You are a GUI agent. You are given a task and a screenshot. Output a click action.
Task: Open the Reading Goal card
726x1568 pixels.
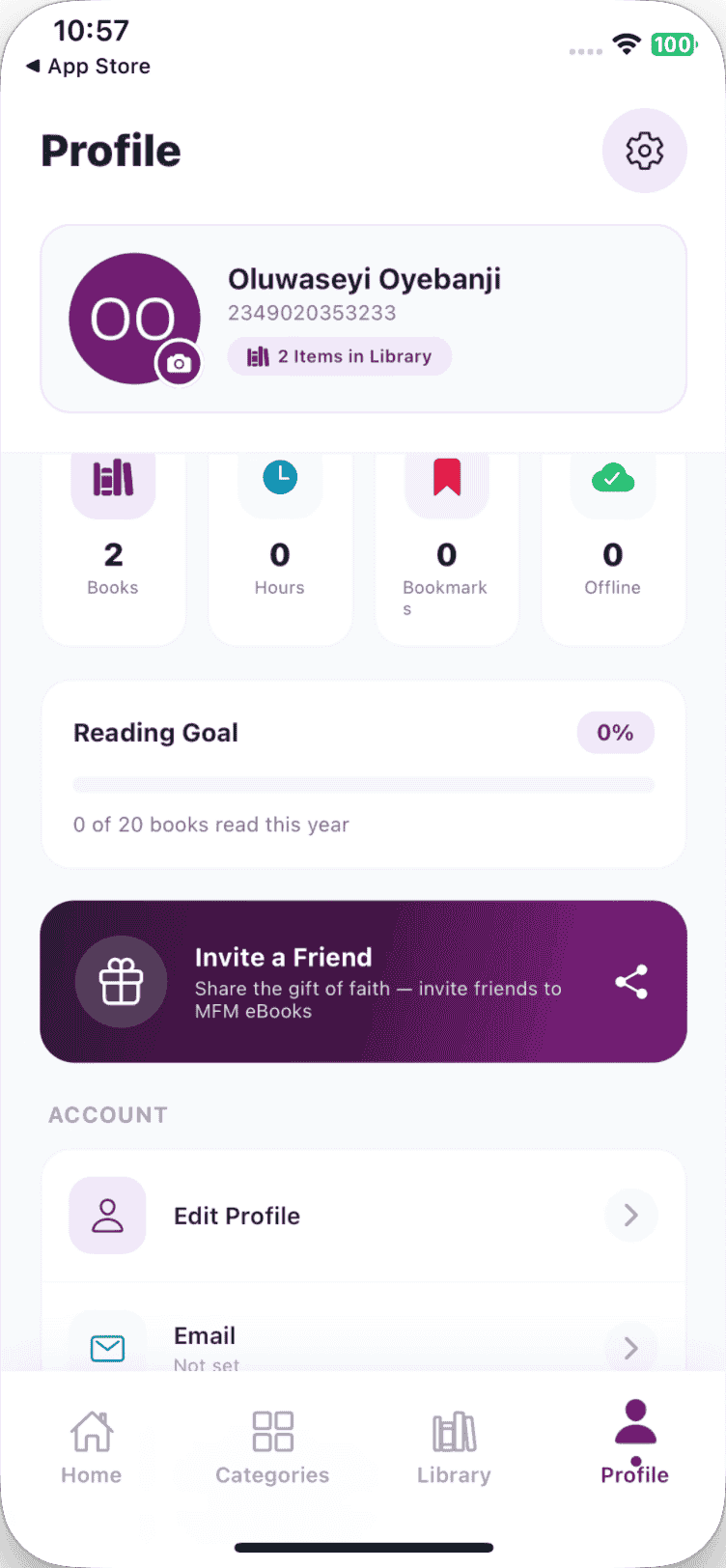363,774
